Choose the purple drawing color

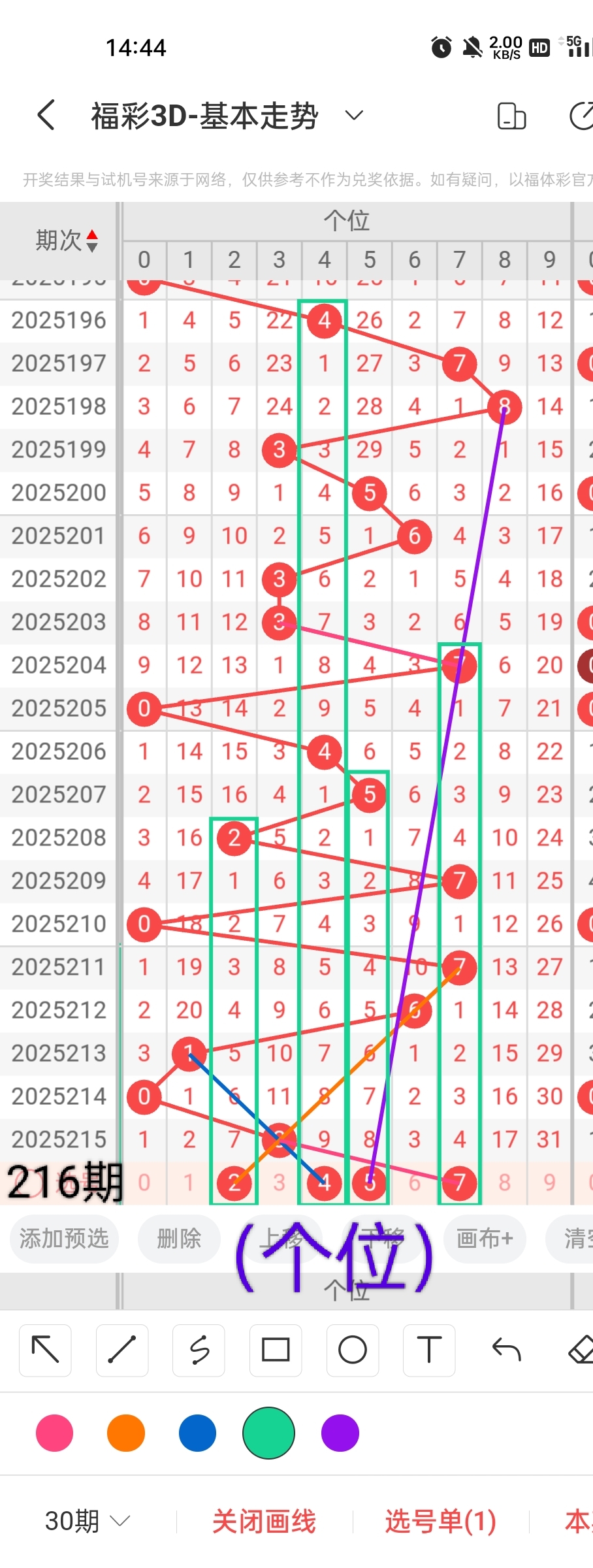340,1433
